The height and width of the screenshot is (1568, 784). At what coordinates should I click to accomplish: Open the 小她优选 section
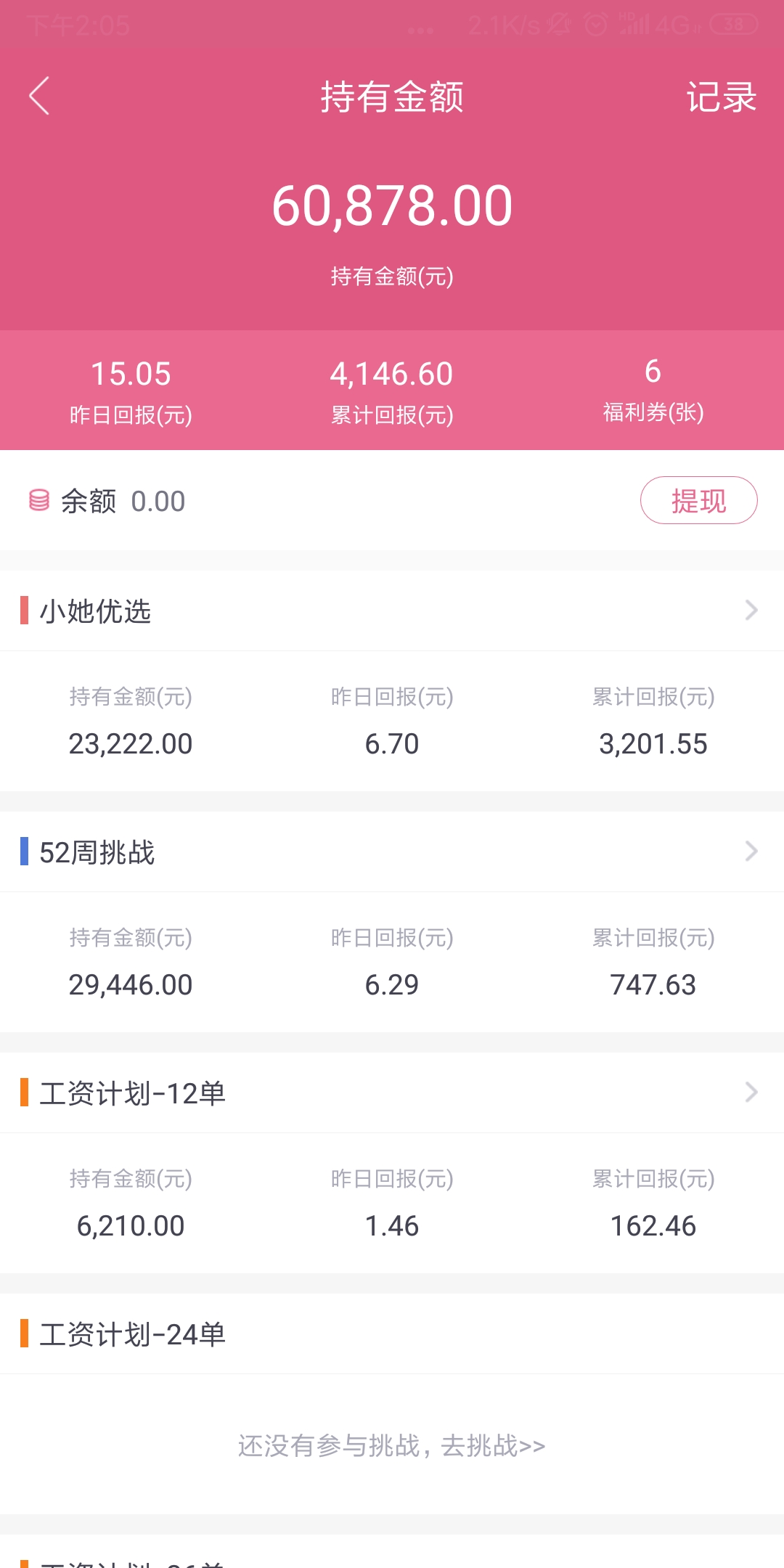pyautogui.click(x=392, y=611)
